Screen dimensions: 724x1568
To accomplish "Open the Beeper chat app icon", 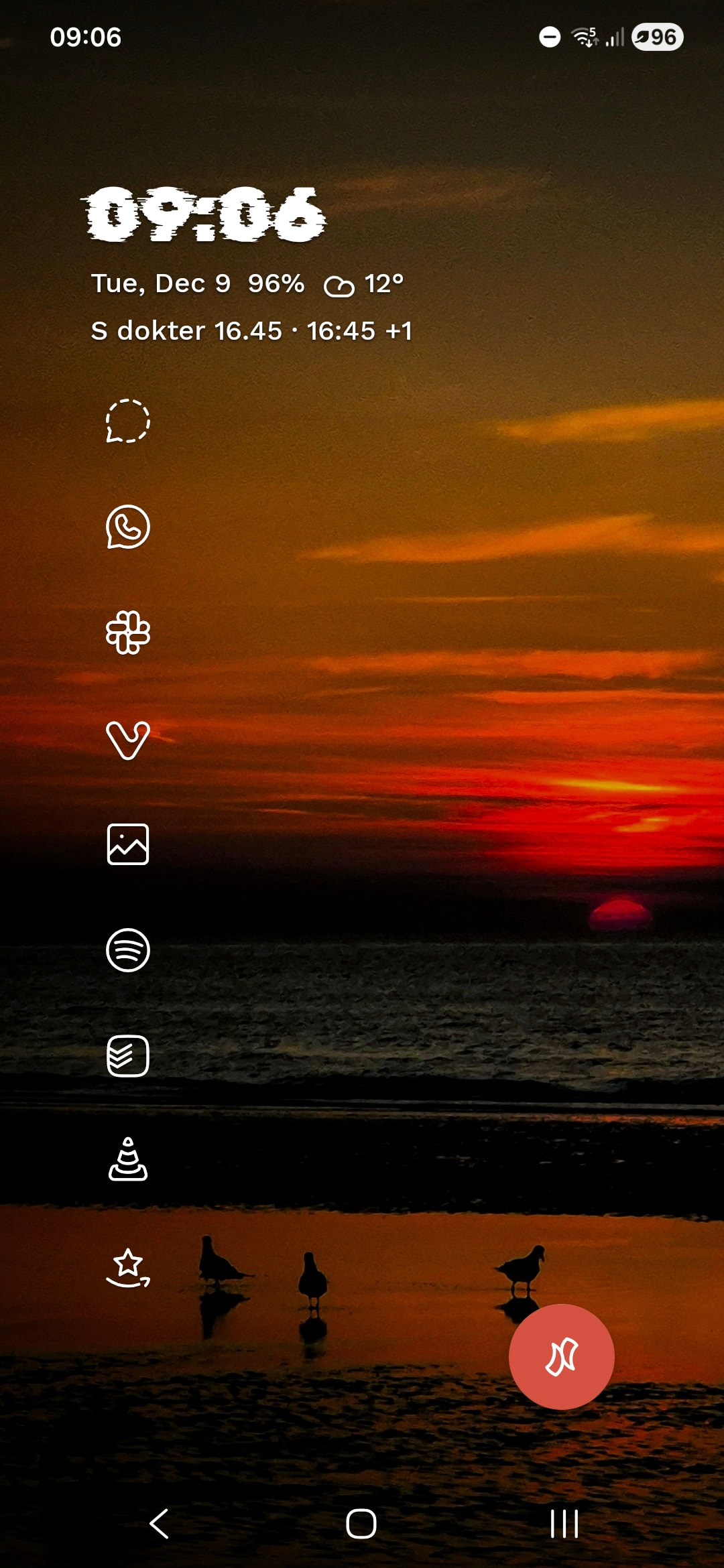I will (x=127, y=421).
